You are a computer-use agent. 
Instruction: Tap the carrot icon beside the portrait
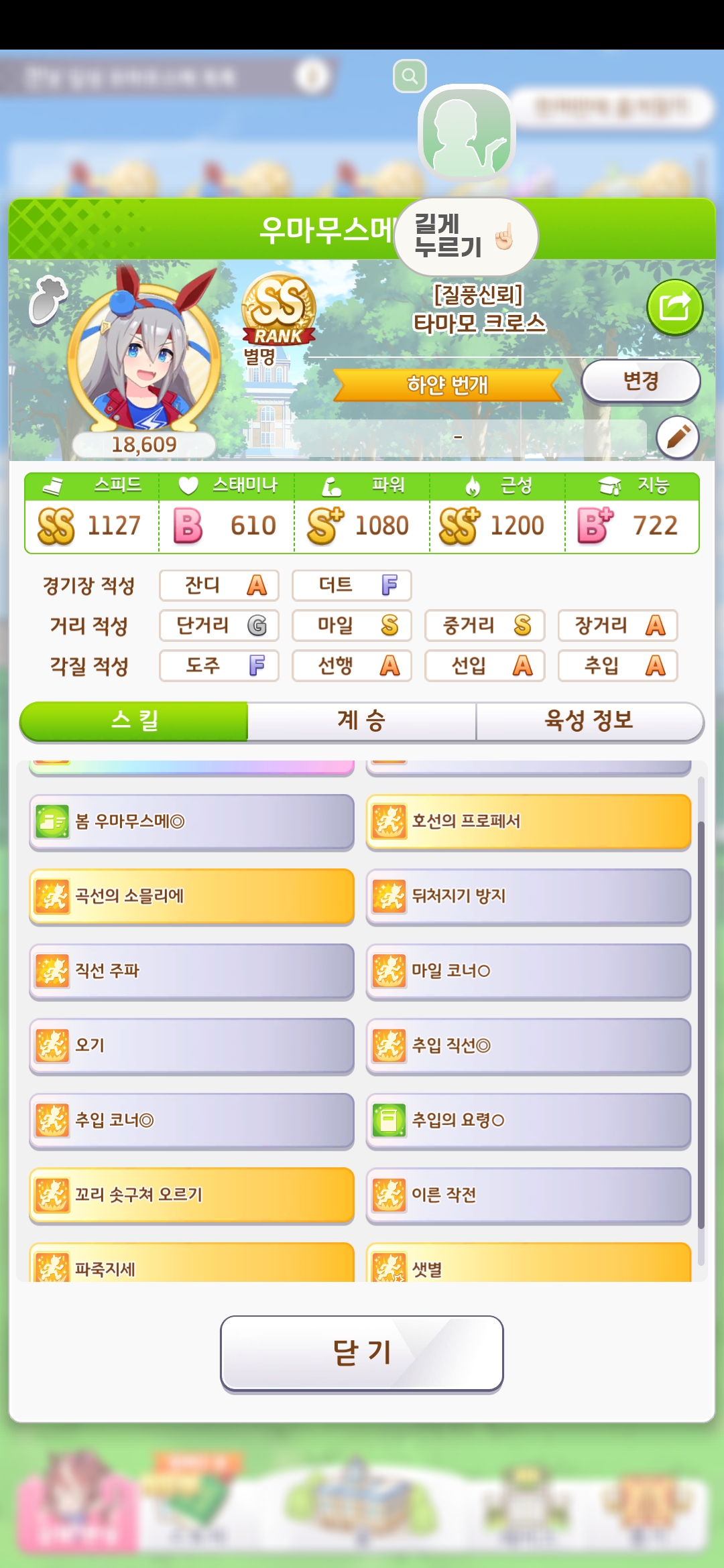point(48,300)
